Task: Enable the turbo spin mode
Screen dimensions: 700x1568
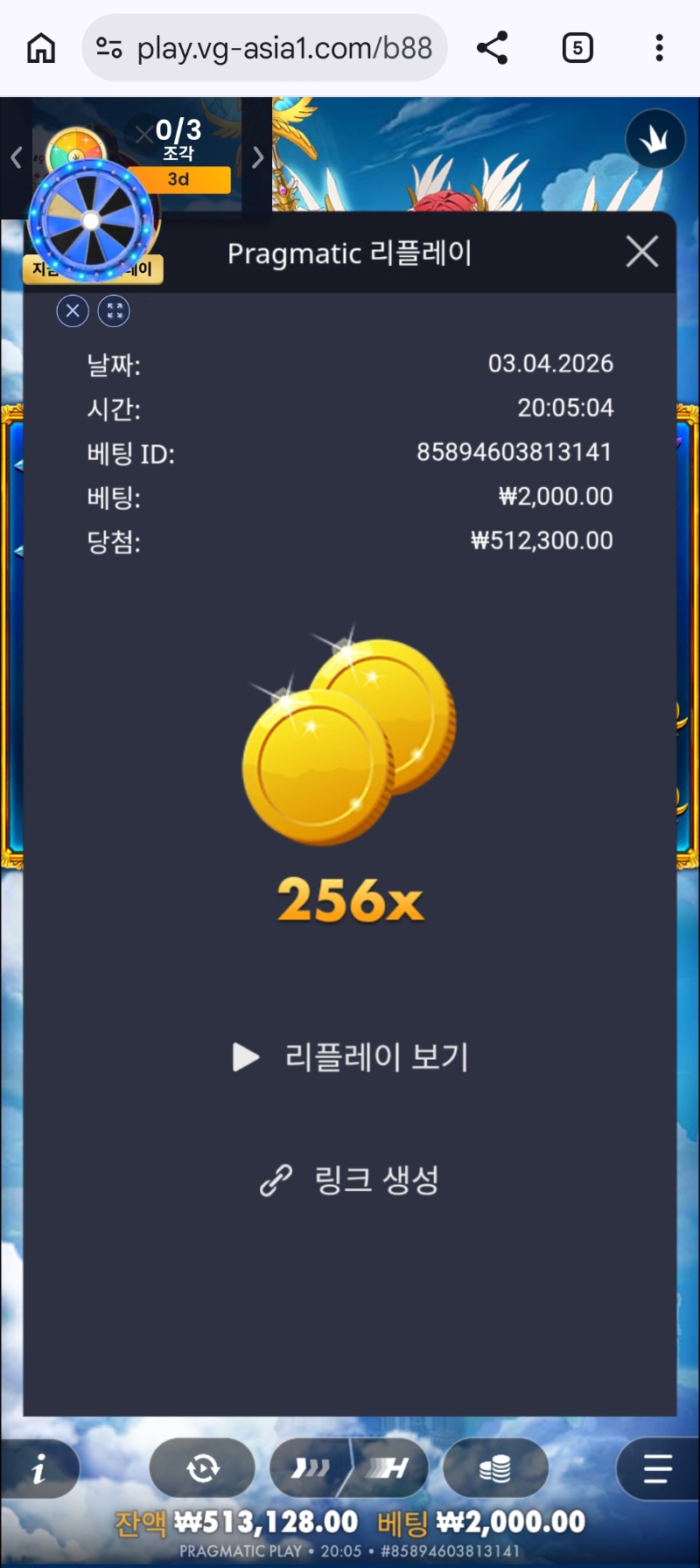Action: pyautogui.click(x=389, y=1468)
